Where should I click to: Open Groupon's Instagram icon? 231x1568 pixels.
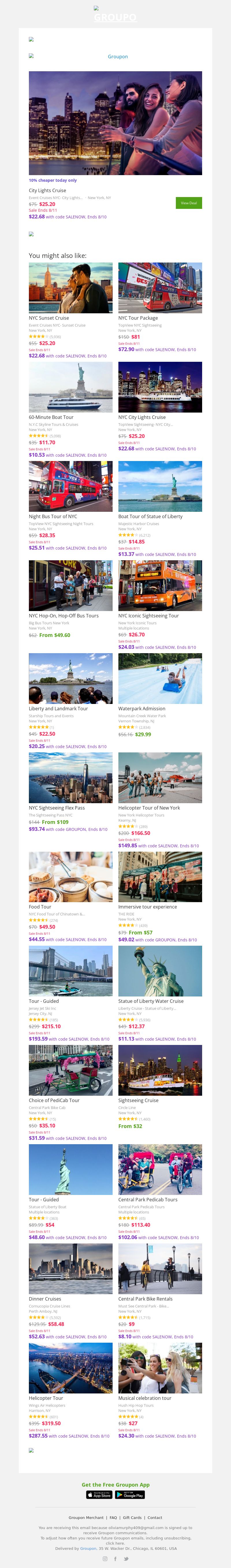[x=105, y=1559]
